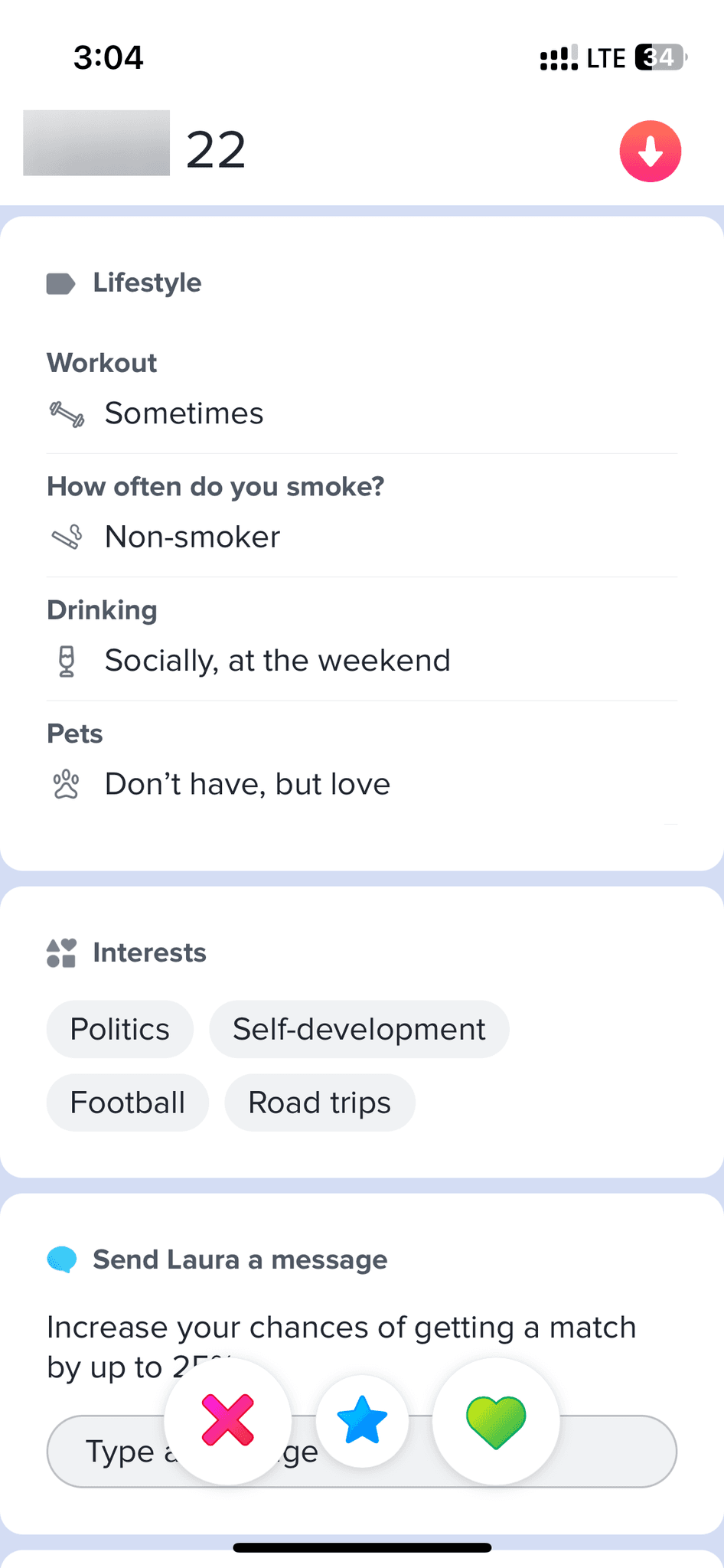Screen dimensions: 724x1568
Task: Tap the blue star to Super Like
Action: 363,1420
